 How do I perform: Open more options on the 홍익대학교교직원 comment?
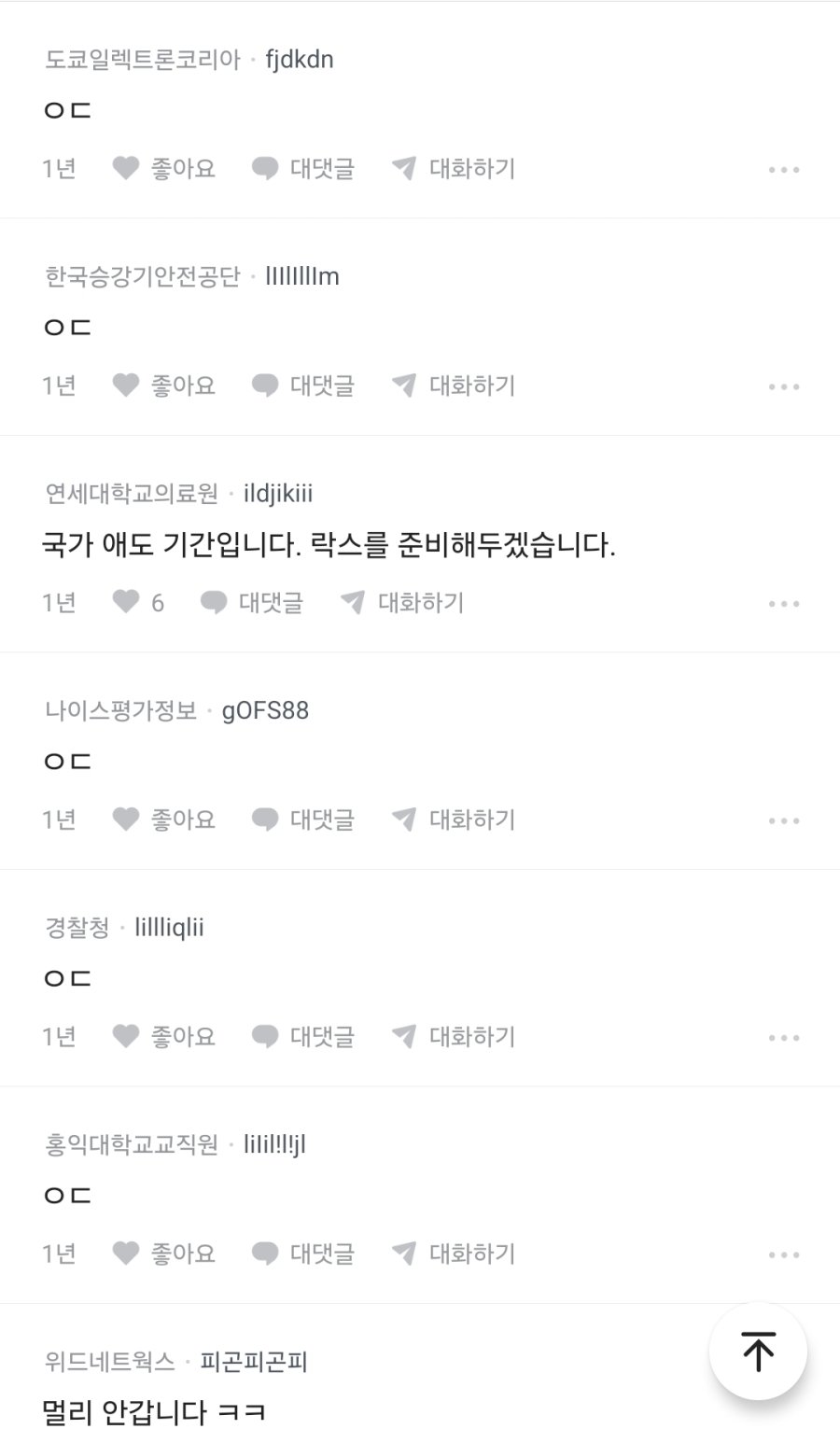click(x=784, y=1254)
